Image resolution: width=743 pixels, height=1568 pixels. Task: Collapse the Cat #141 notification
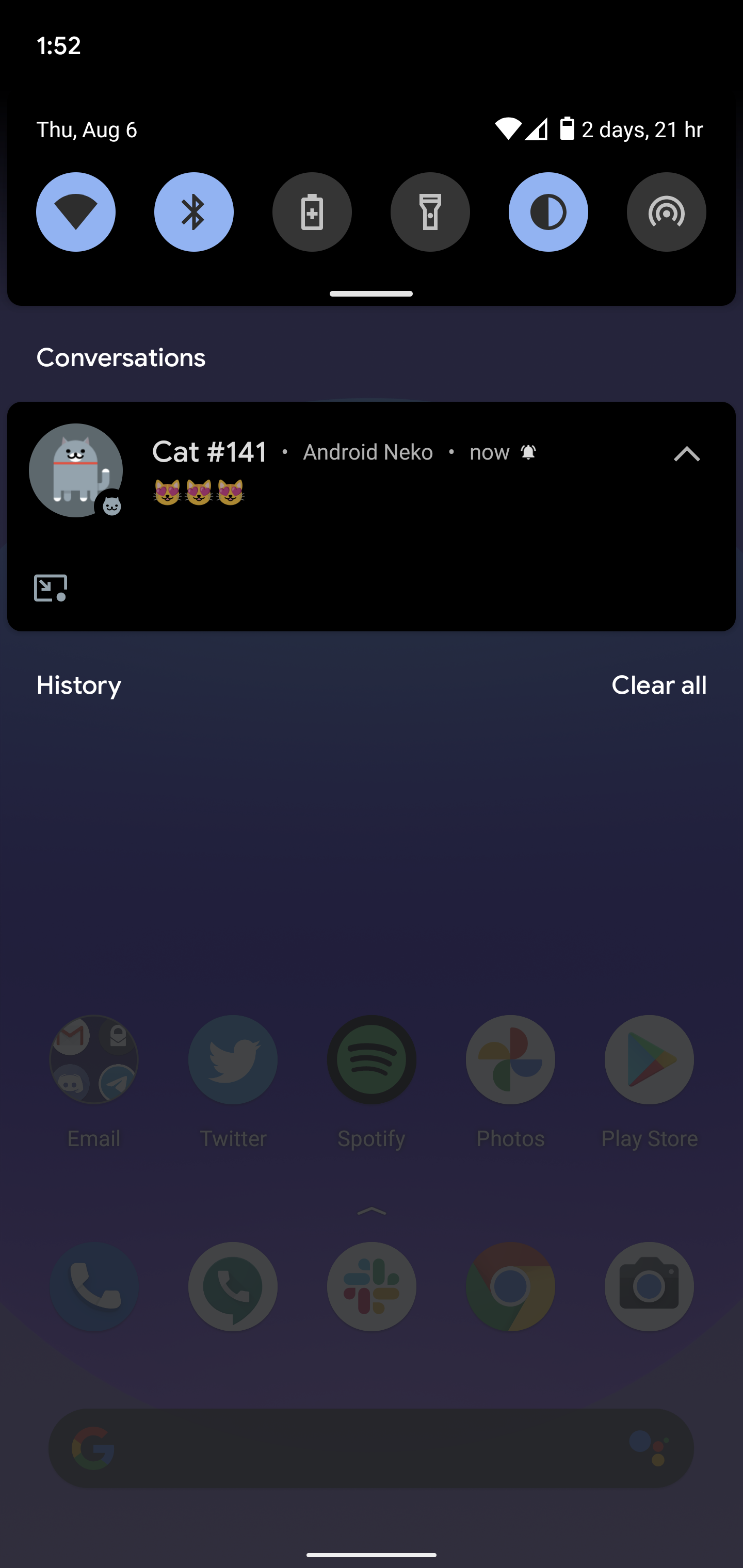point(687,454)
